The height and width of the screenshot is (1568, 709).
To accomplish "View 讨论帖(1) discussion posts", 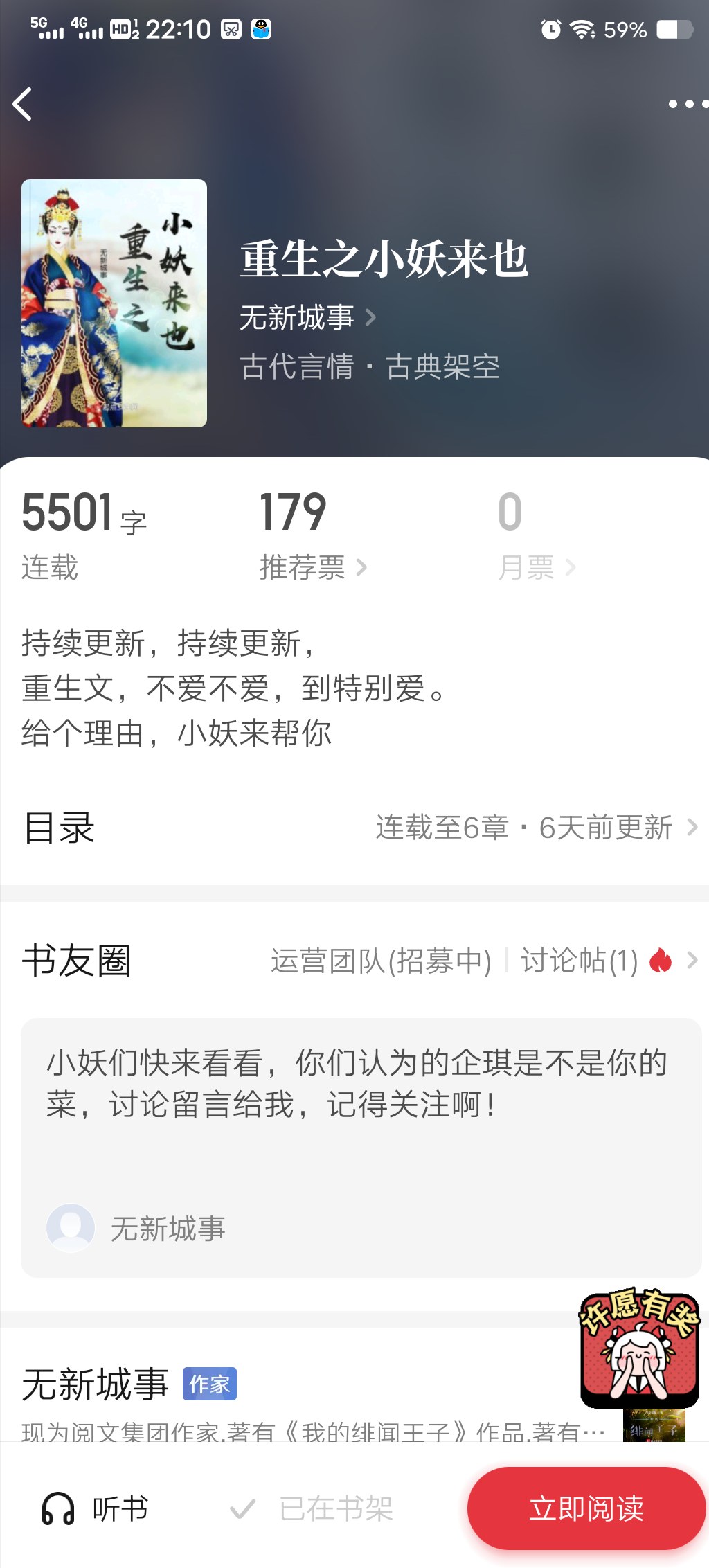I will pos(579,961).
